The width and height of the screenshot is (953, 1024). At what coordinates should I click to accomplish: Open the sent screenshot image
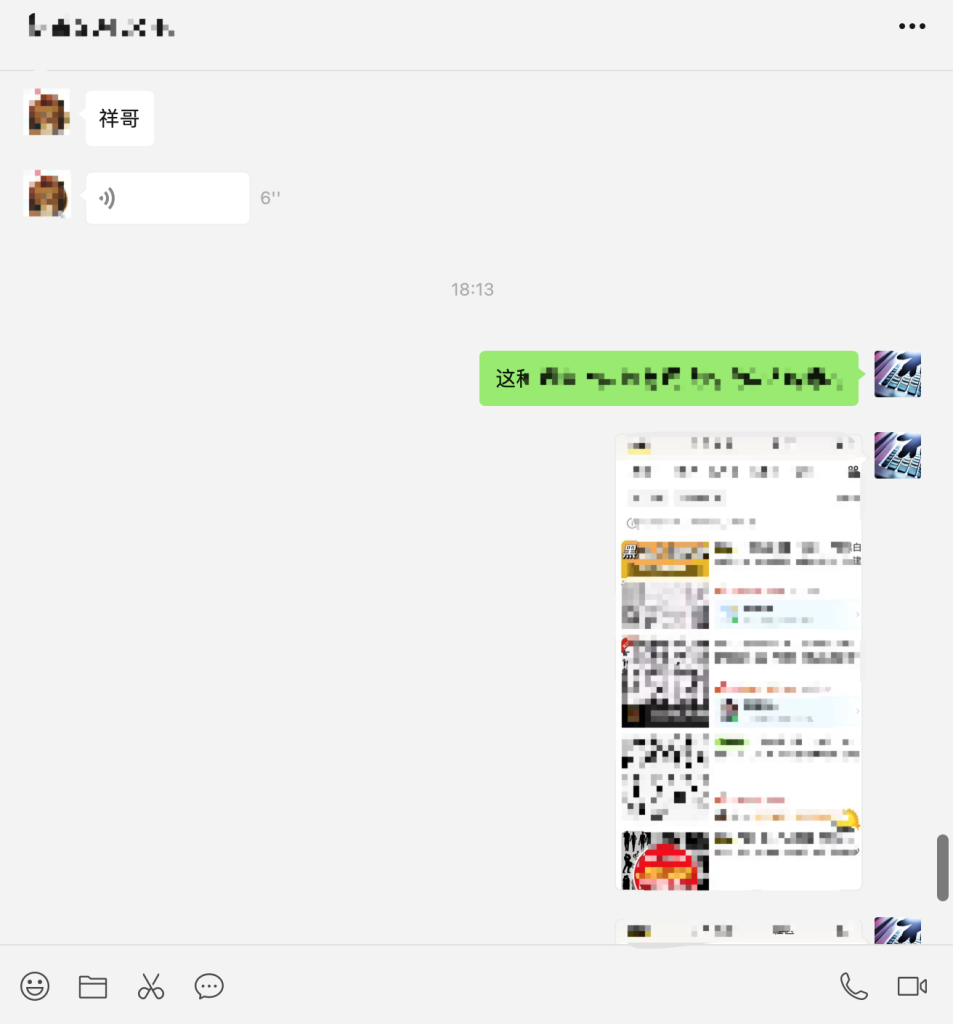click(738, 662)
